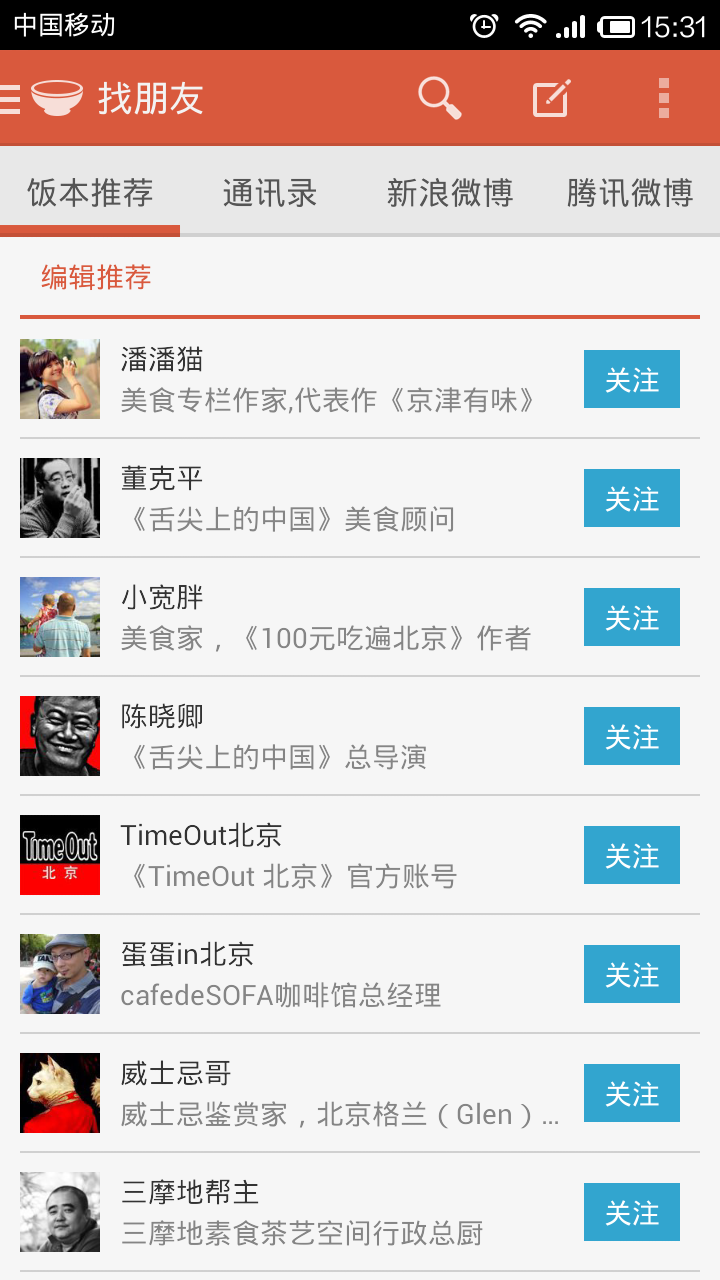Switch to the 新浪微博 tab
Screen dimensions: 720x1280
pyautogui.click(x=450, y=193)
